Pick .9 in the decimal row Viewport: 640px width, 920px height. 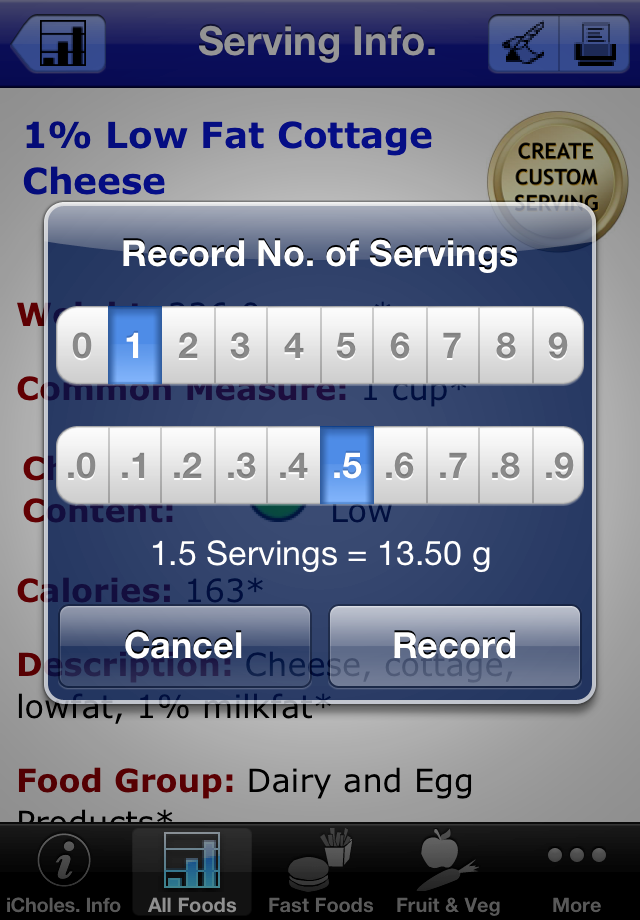click(x=557, y=466)
